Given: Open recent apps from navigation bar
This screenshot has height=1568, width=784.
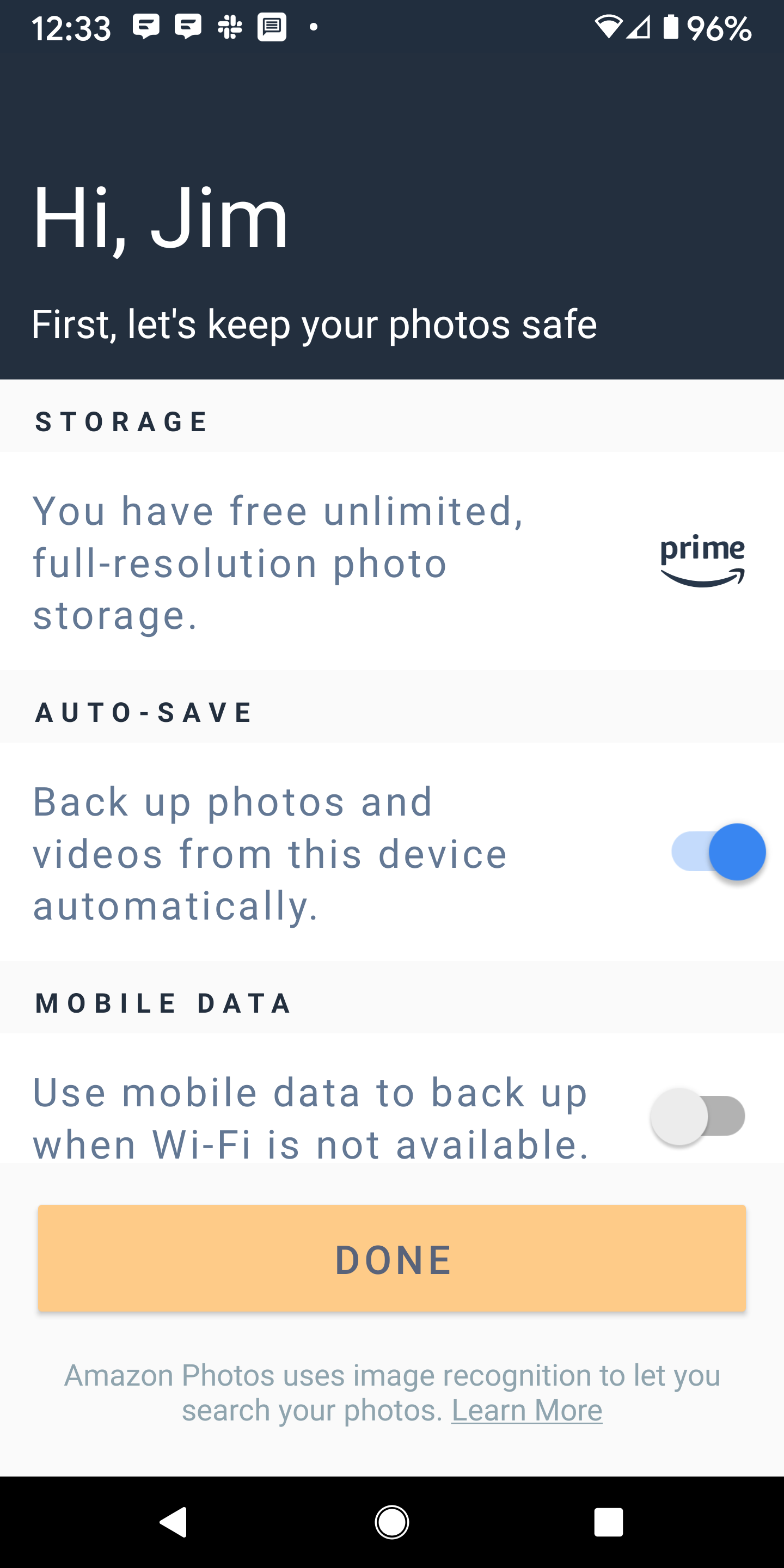Looking at the screenshot, I should (608, 1522).
